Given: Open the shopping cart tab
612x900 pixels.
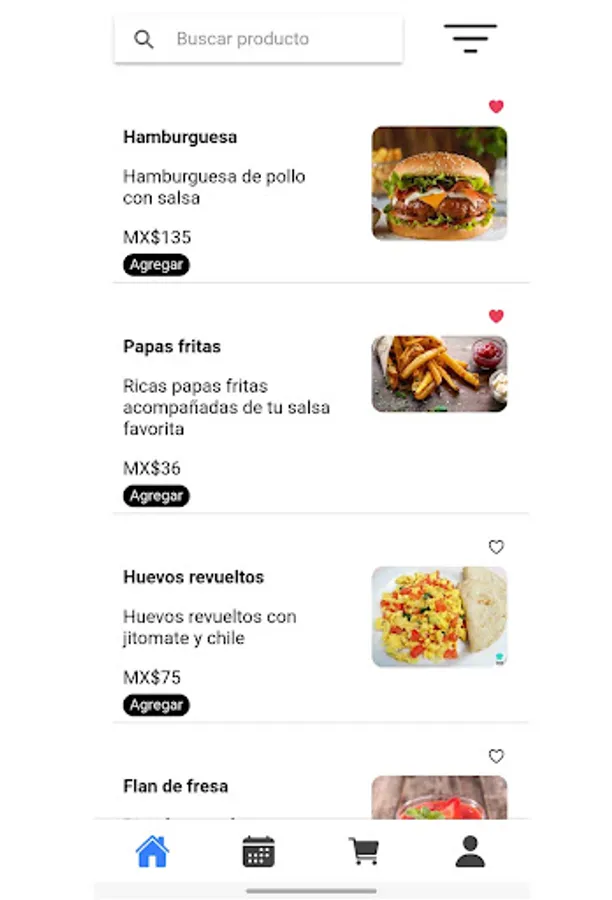Looking at the screenshot, I should 364,852.
